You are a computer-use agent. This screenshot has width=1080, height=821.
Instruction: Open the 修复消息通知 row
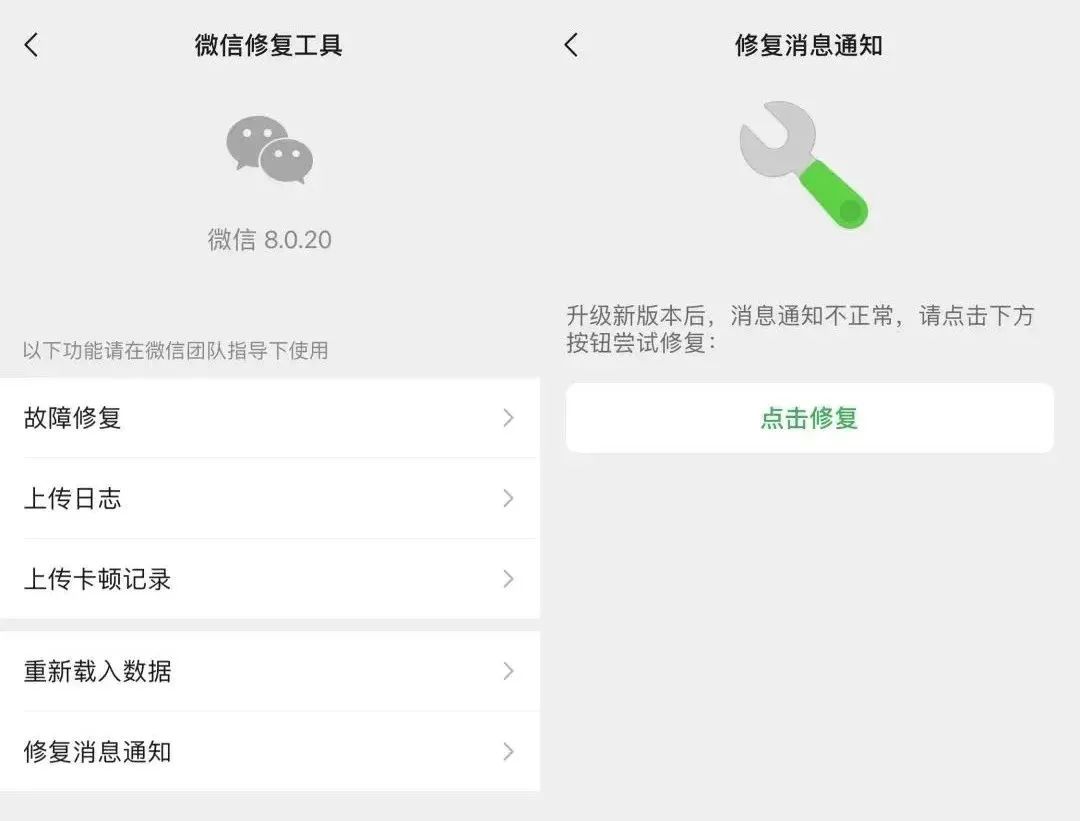click(269, 752)
